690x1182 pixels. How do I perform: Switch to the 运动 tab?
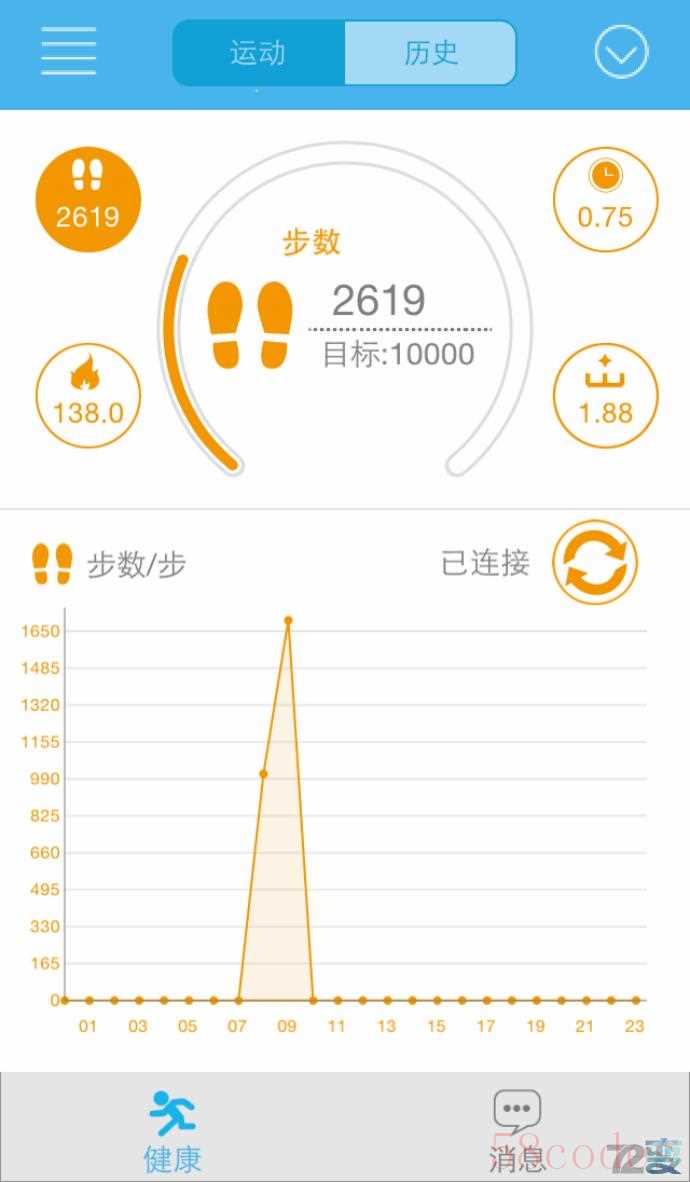(x=258, y=53)
